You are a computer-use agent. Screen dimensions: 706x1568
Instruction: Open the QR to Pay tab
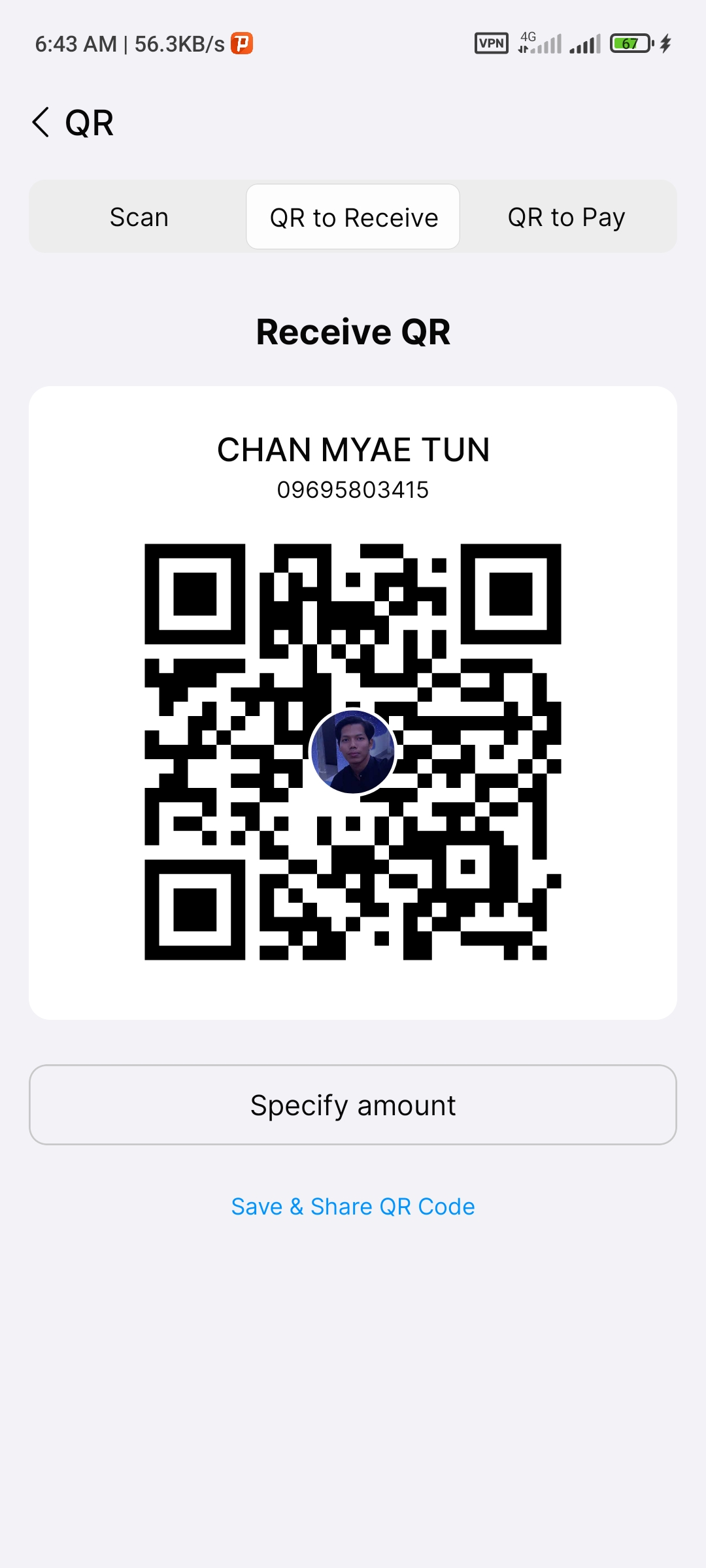pyautogui.click(x=566, y=217)
